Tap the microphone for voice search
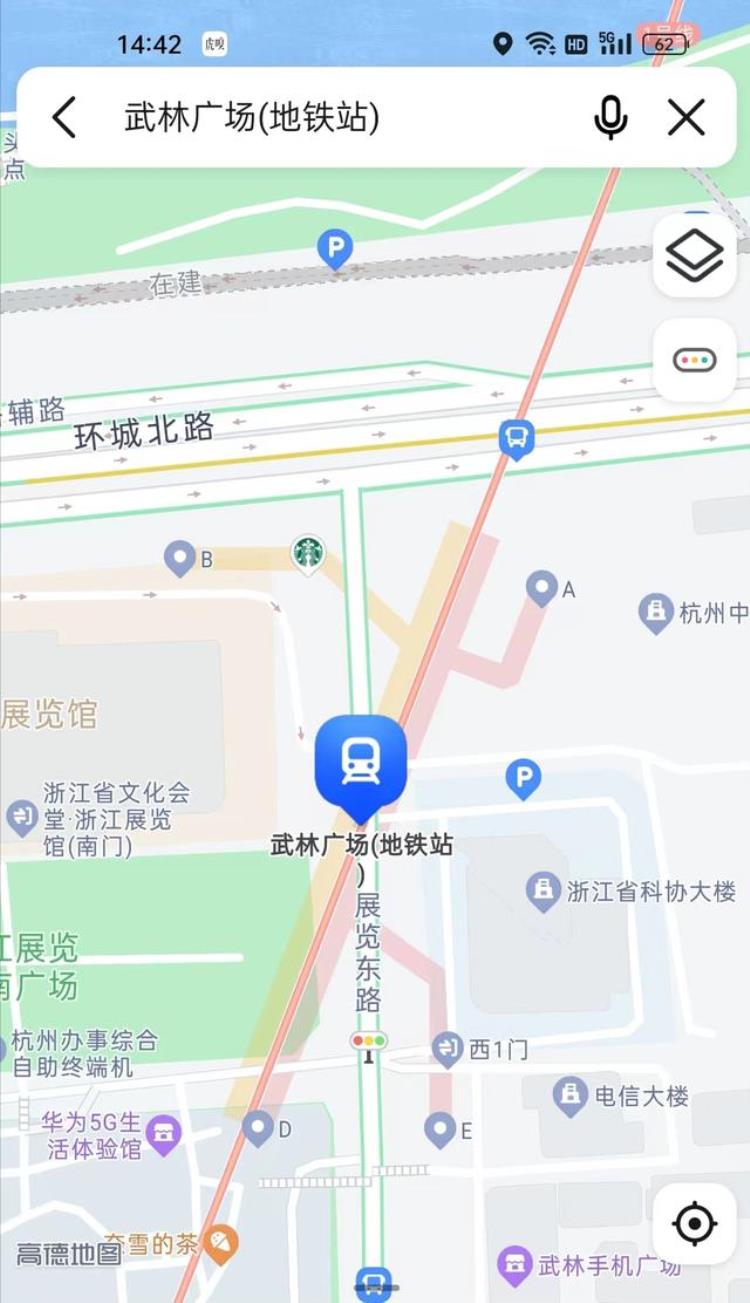Viewport: 750px width, 1303px height. [x=611, y=117]
